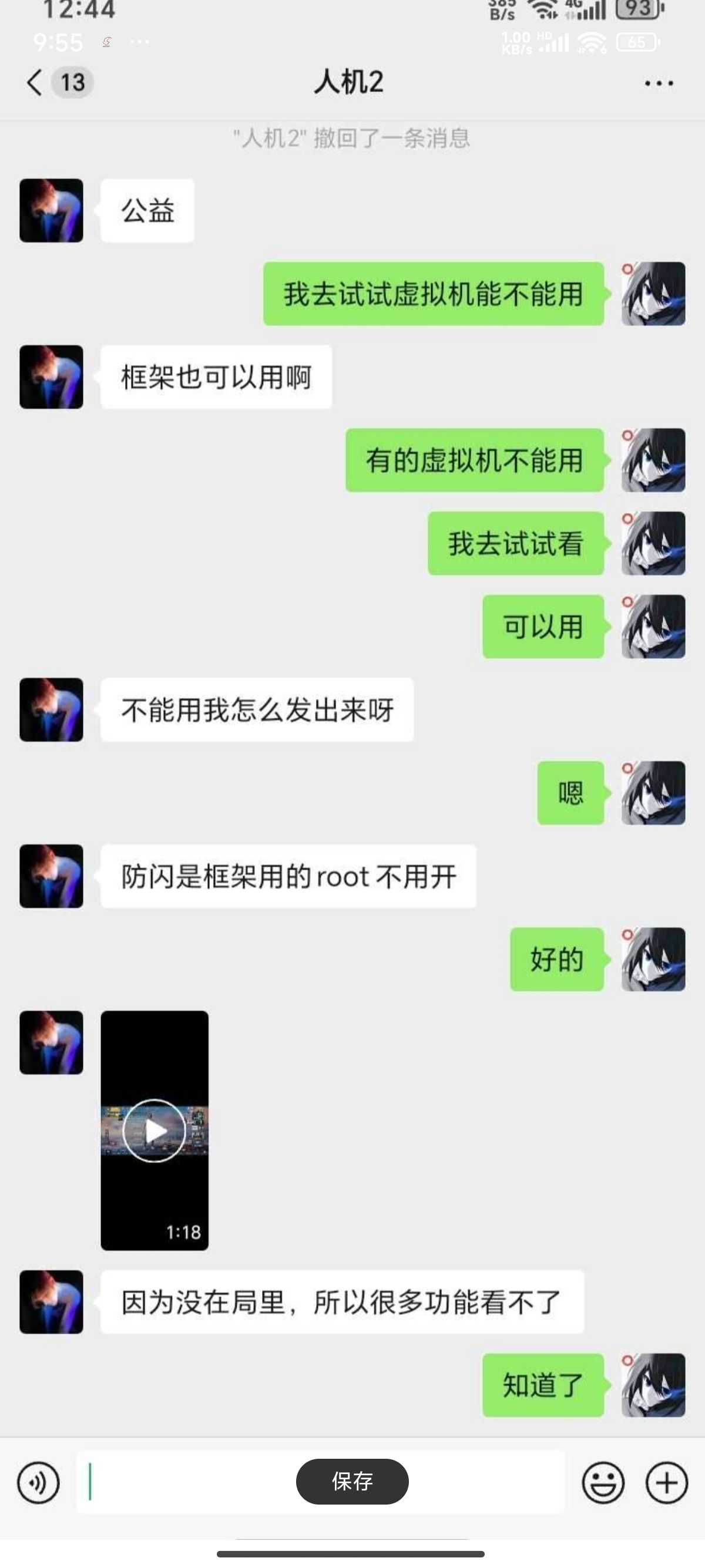Switch to voice message input
The width and height of the screenshot is (705, 1568).
coord(38,1482)
